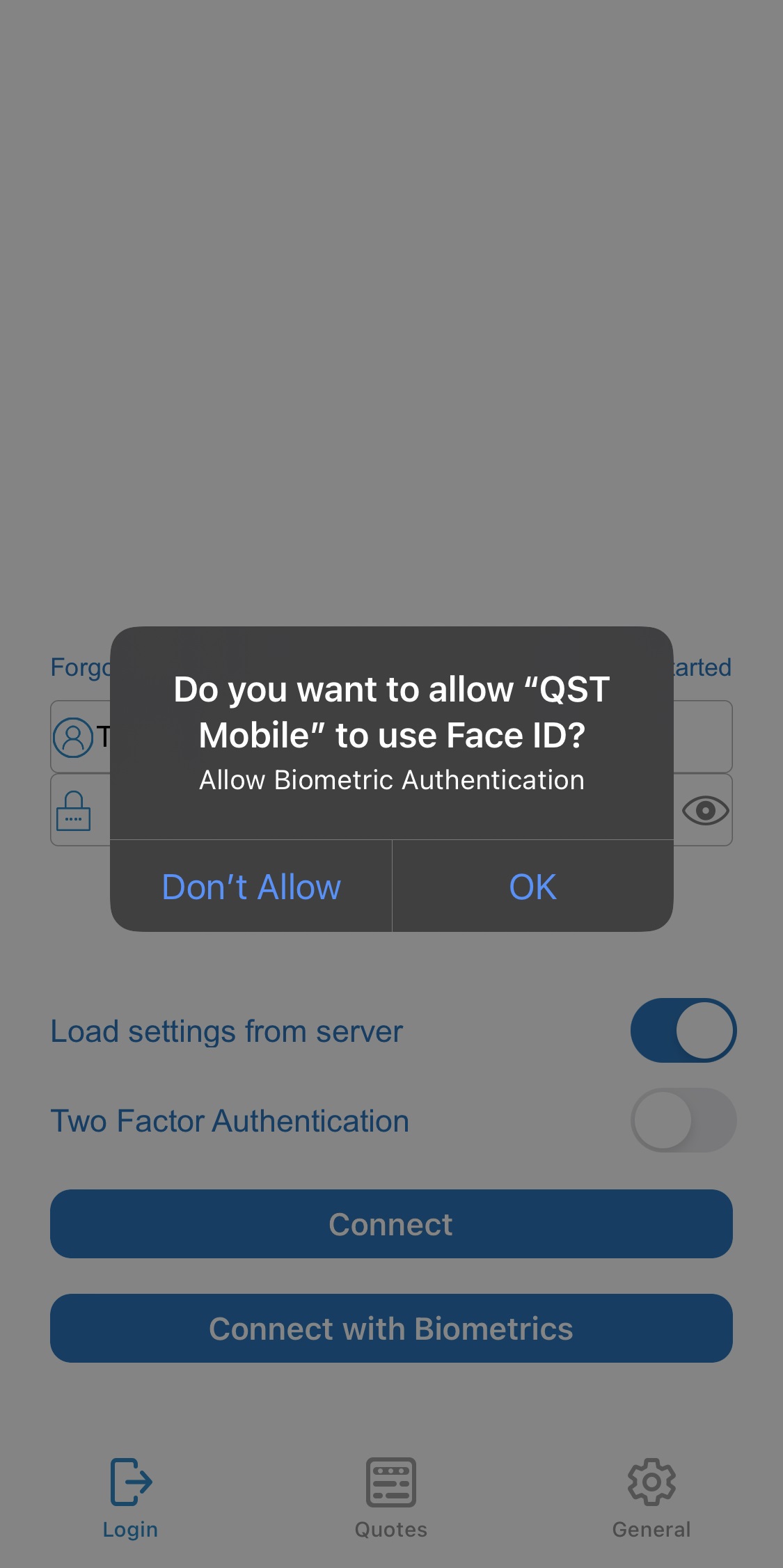Toggle Load settings from server switch

683,1031
